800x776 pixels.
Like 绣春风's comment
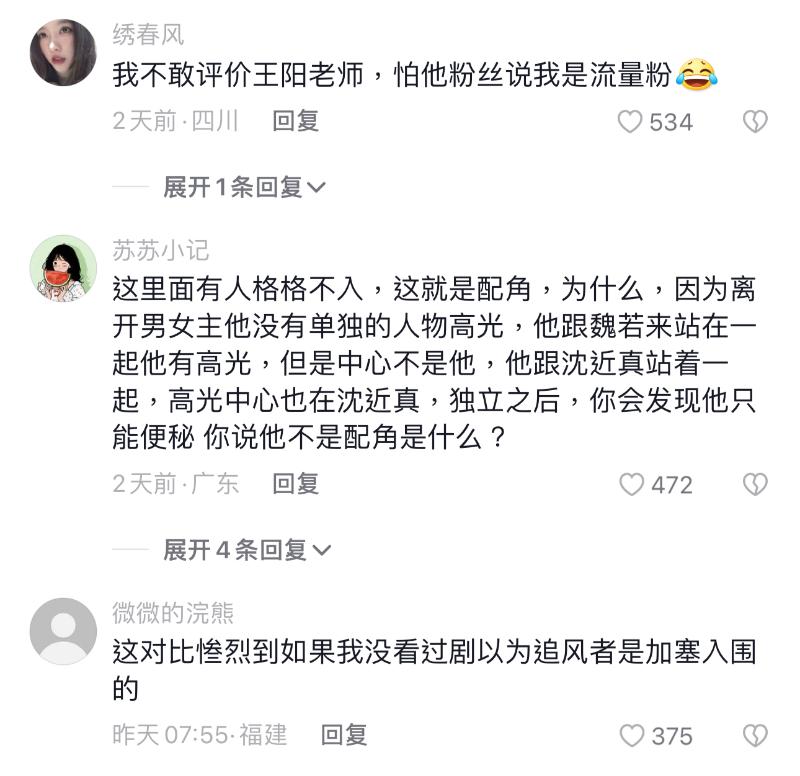(x=630, y=122)
